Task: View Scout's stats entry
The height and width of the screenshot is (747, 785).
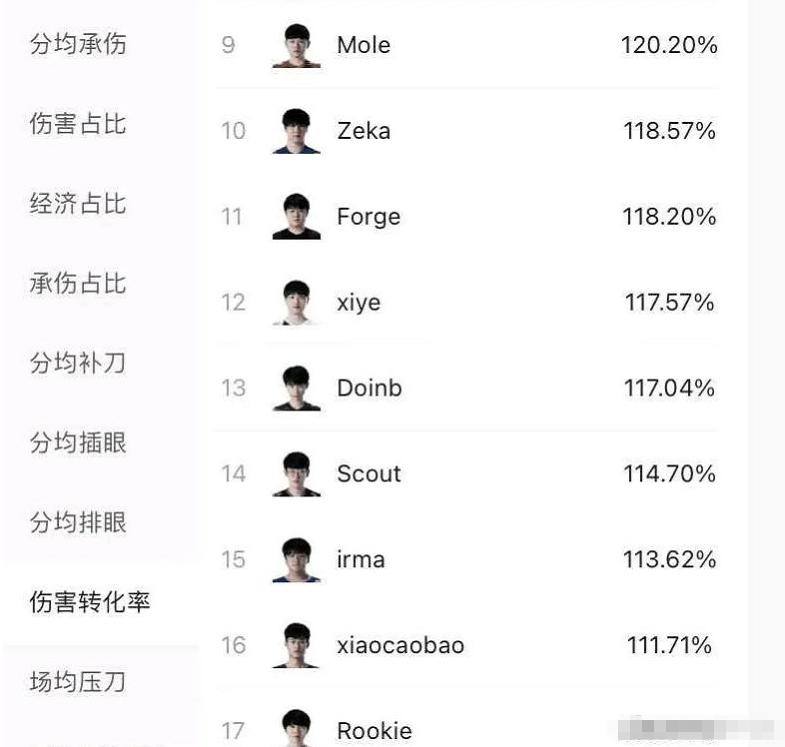Action: 369,474
